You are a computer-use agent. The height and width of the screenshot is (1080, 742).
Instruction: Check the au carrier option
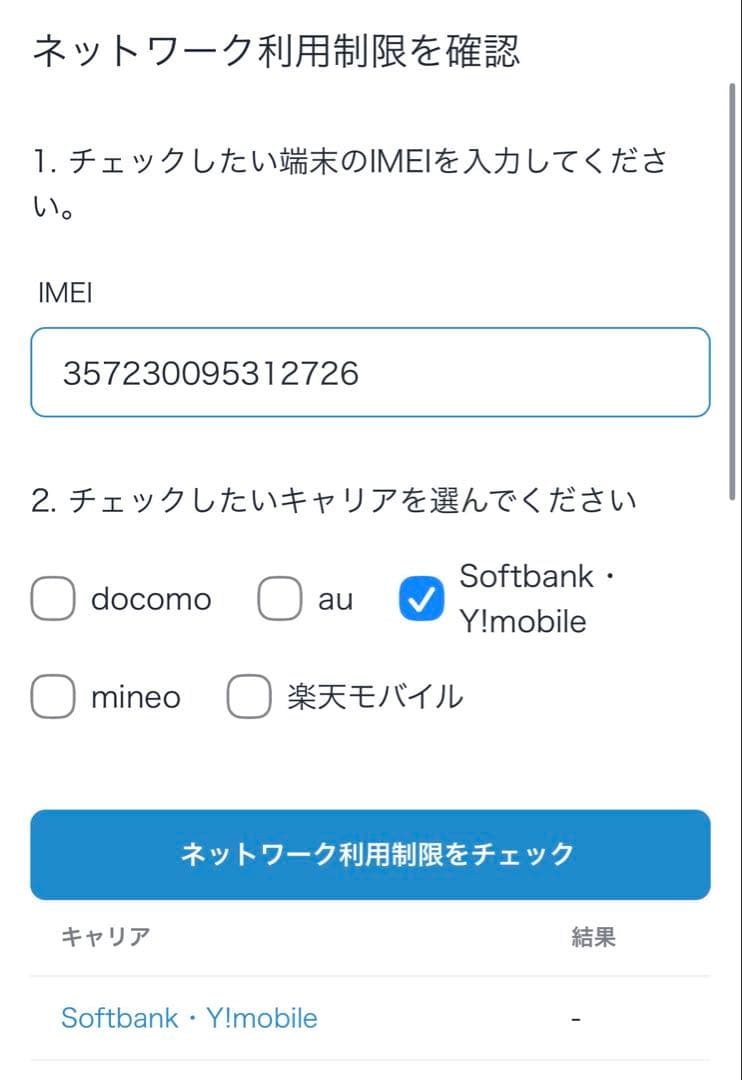point(279,598)
